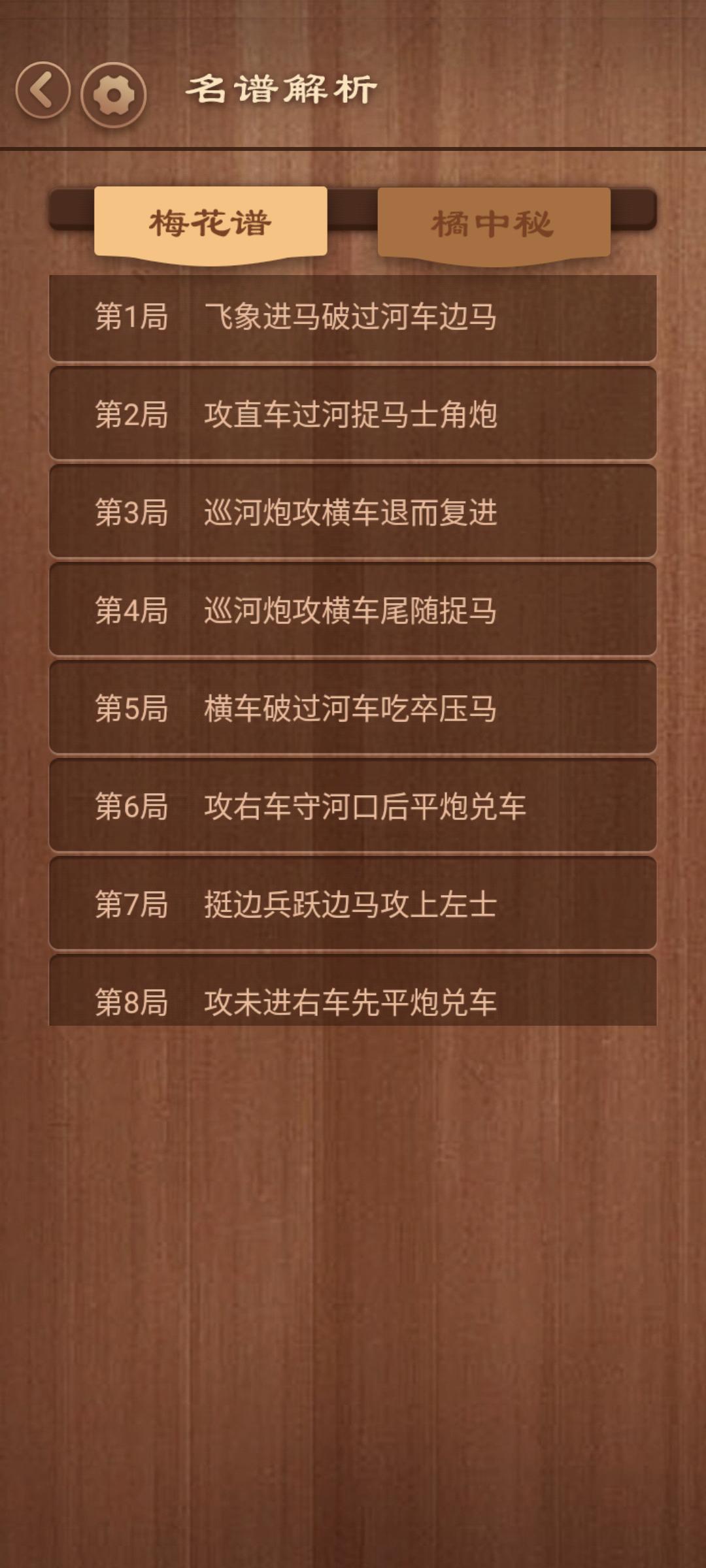Select the 梅花谱 tab

click(x=210, y=223)
